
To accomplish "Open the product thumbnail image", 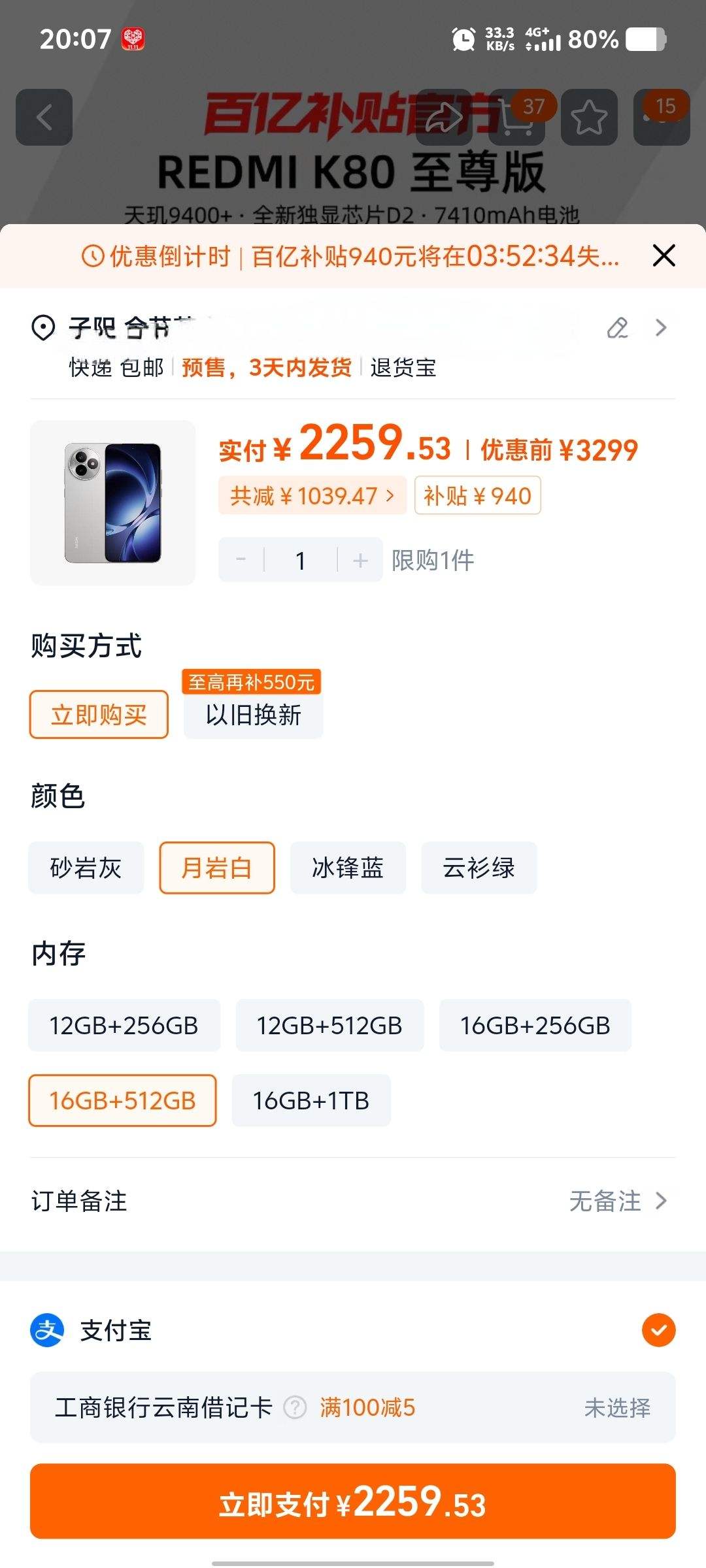I will (x=112, y=502).
